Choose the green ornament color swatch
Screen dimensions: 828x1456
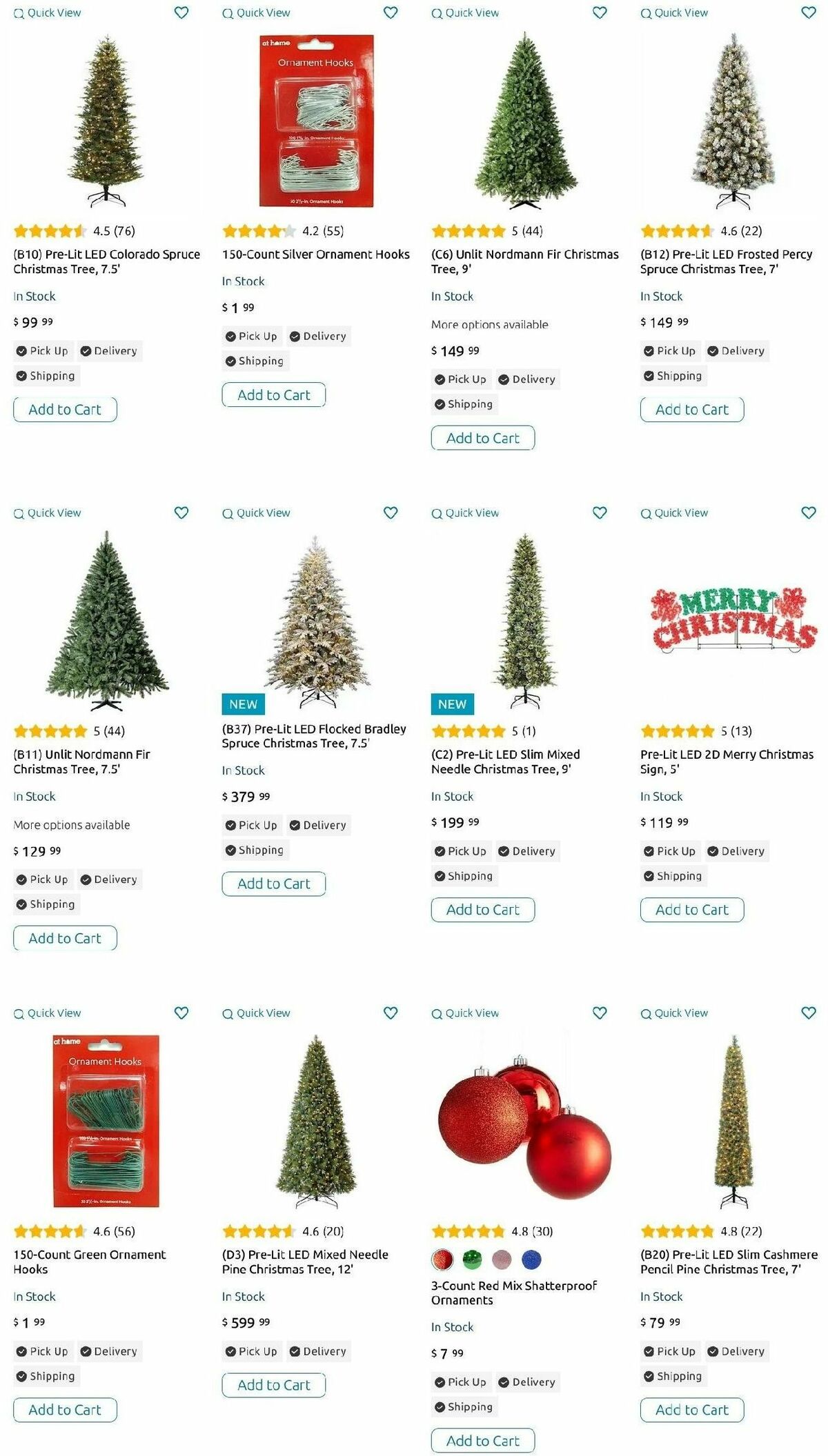pyautogui.click(x=473, y=1260)
